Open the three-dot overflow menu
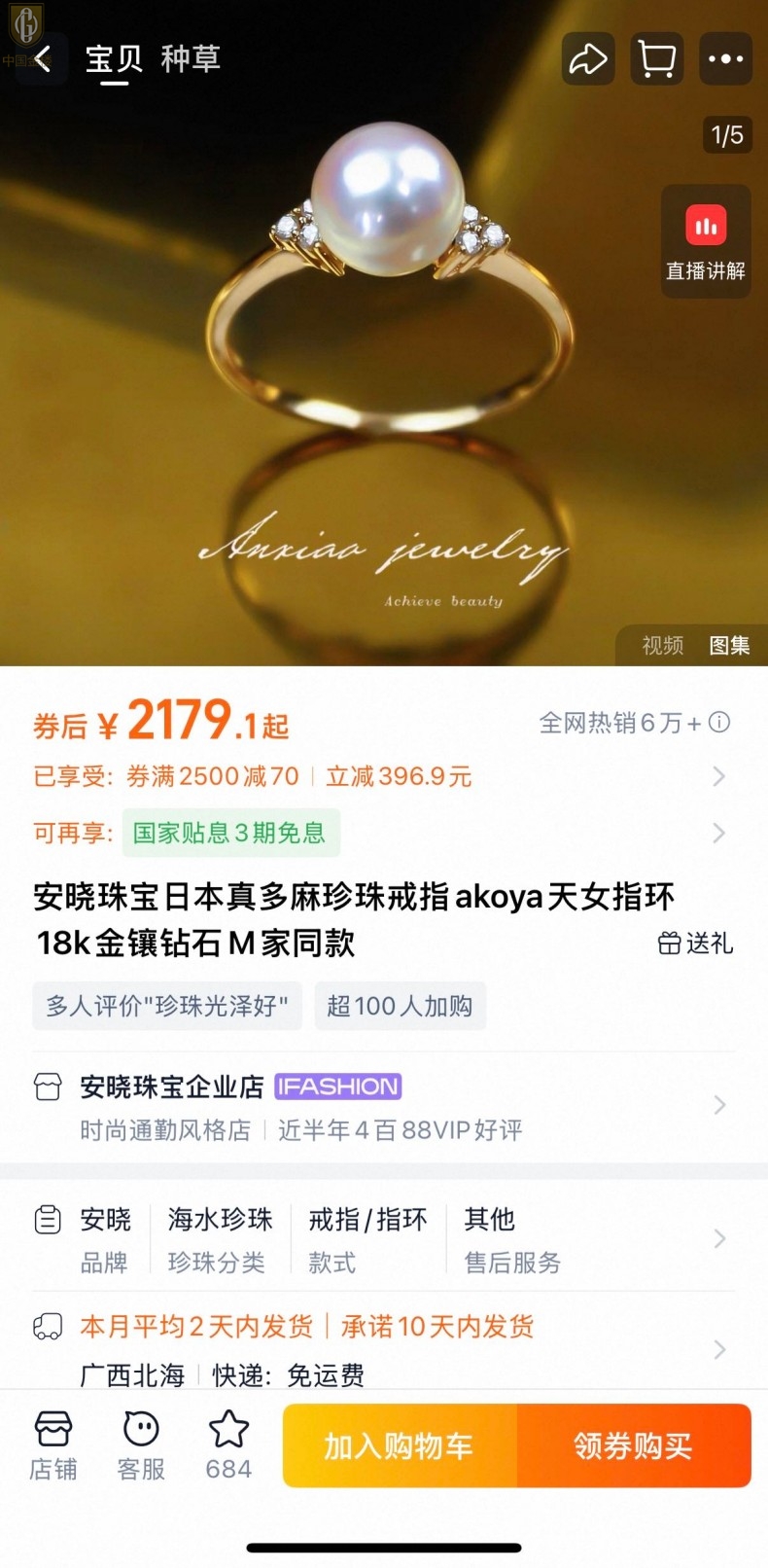 [725, 59]
